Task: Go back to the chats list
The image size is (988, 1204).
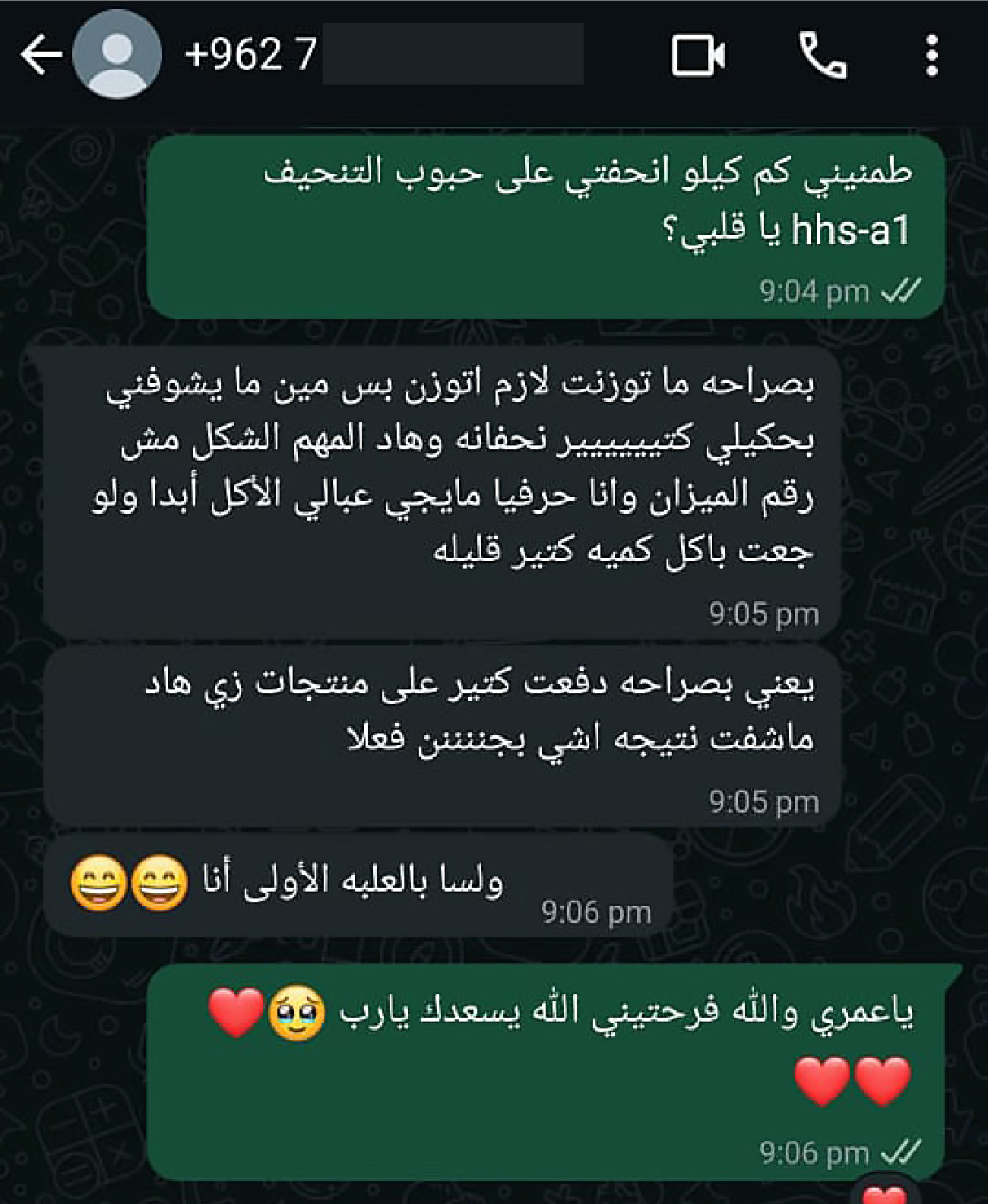Action: coord(40,55)
